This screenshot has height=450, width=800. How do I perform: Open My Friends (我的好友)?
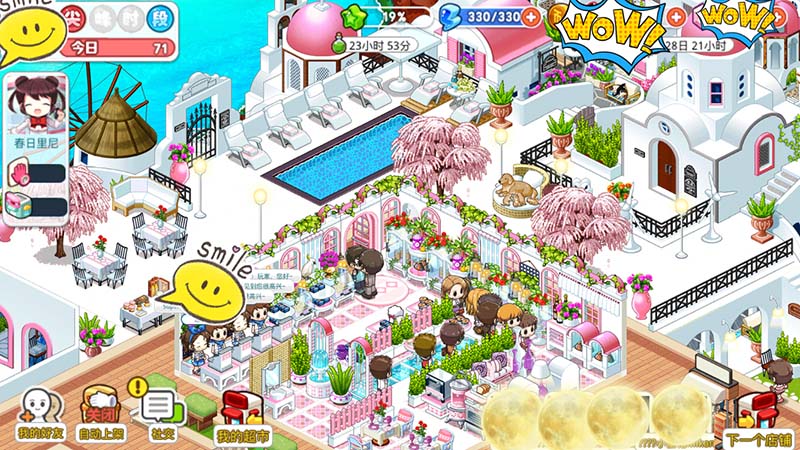[x=40, y=414]
